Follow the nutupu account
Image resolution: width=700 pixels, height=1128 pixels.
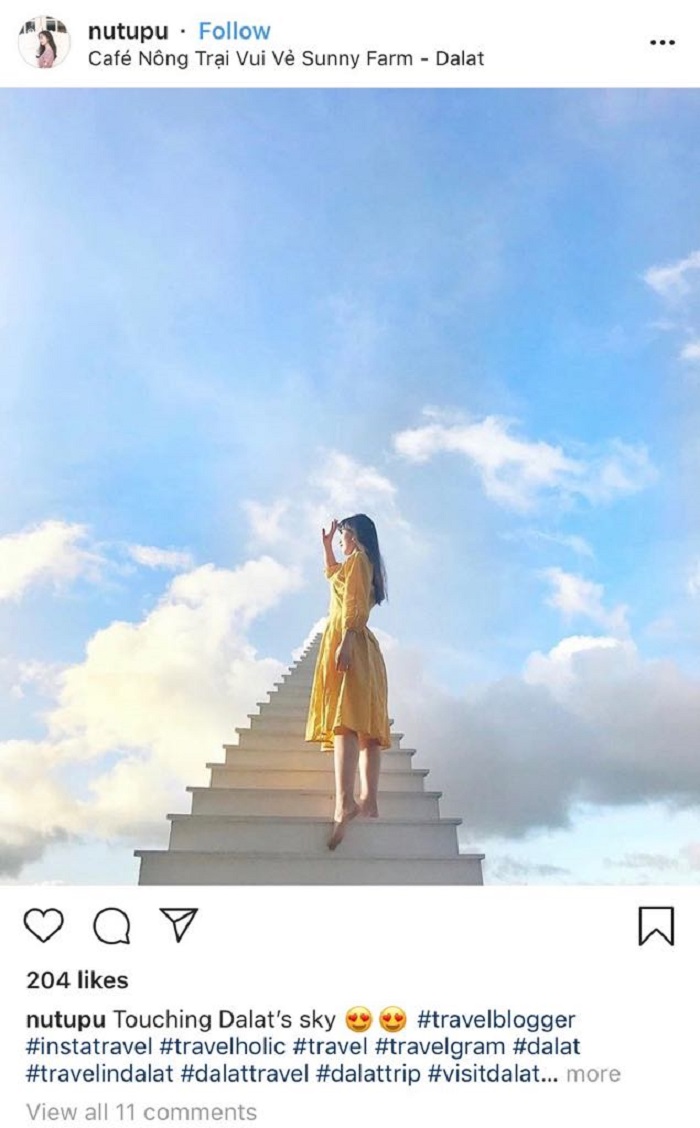(234, 31)
